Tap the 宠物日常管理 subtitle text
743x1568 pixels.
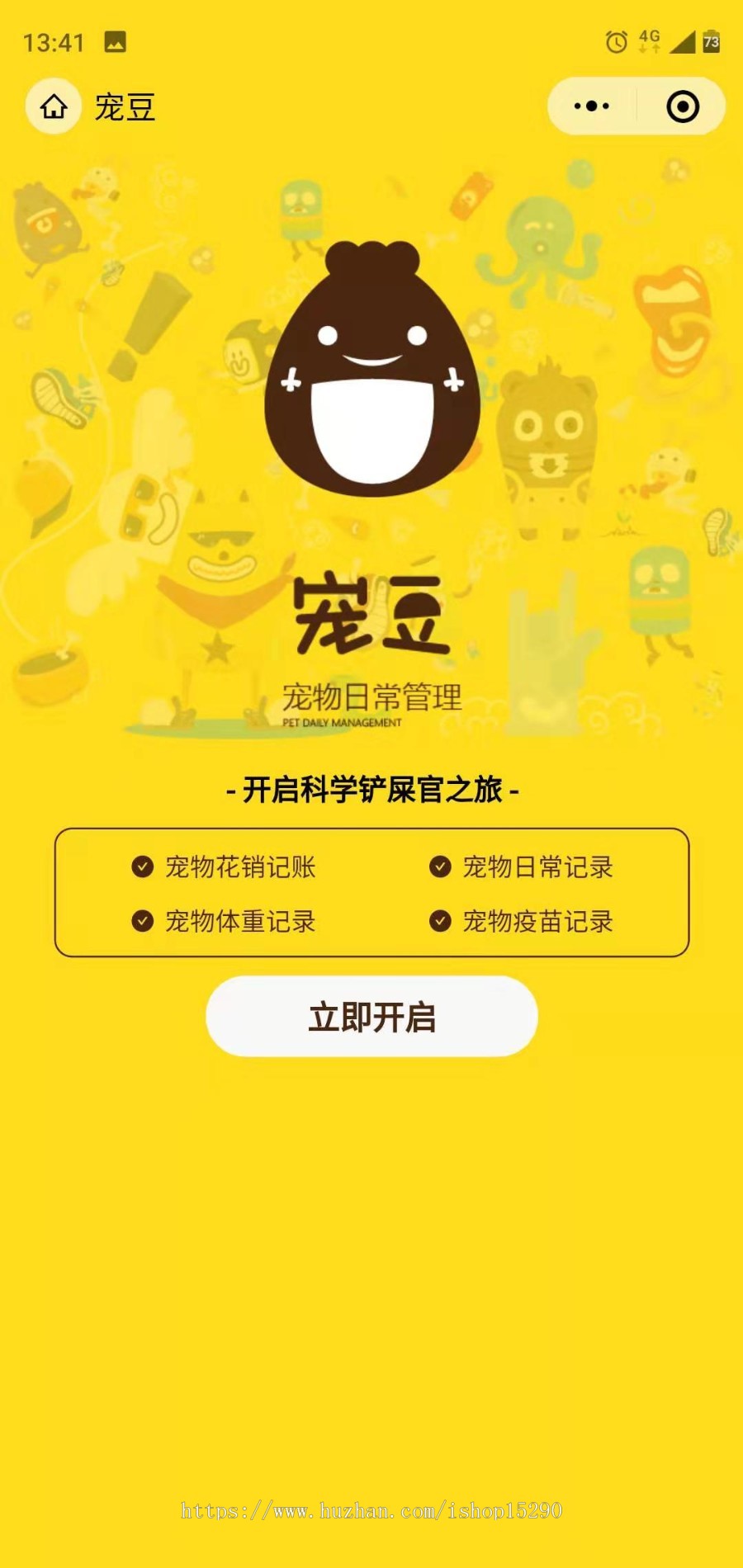tap(371, 696)
